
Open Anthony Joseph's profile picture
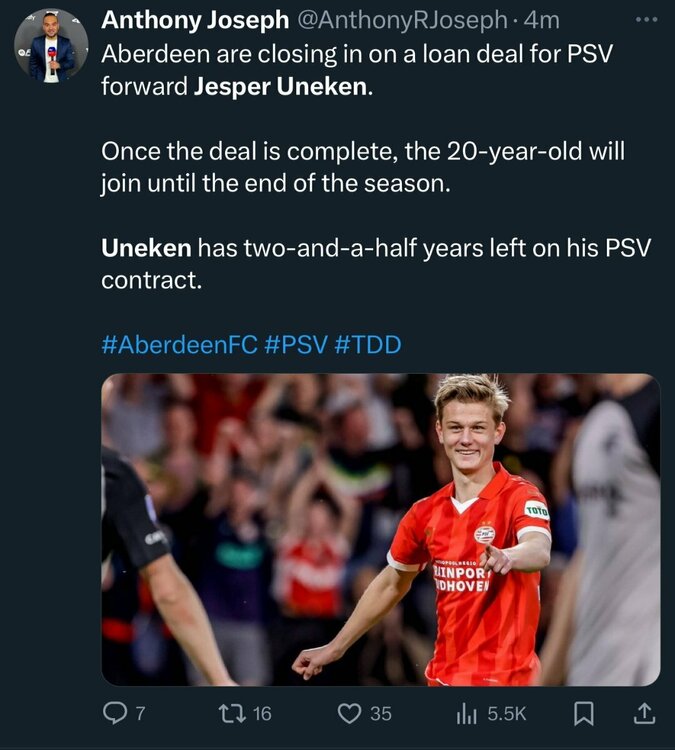[x=51, y=45]
